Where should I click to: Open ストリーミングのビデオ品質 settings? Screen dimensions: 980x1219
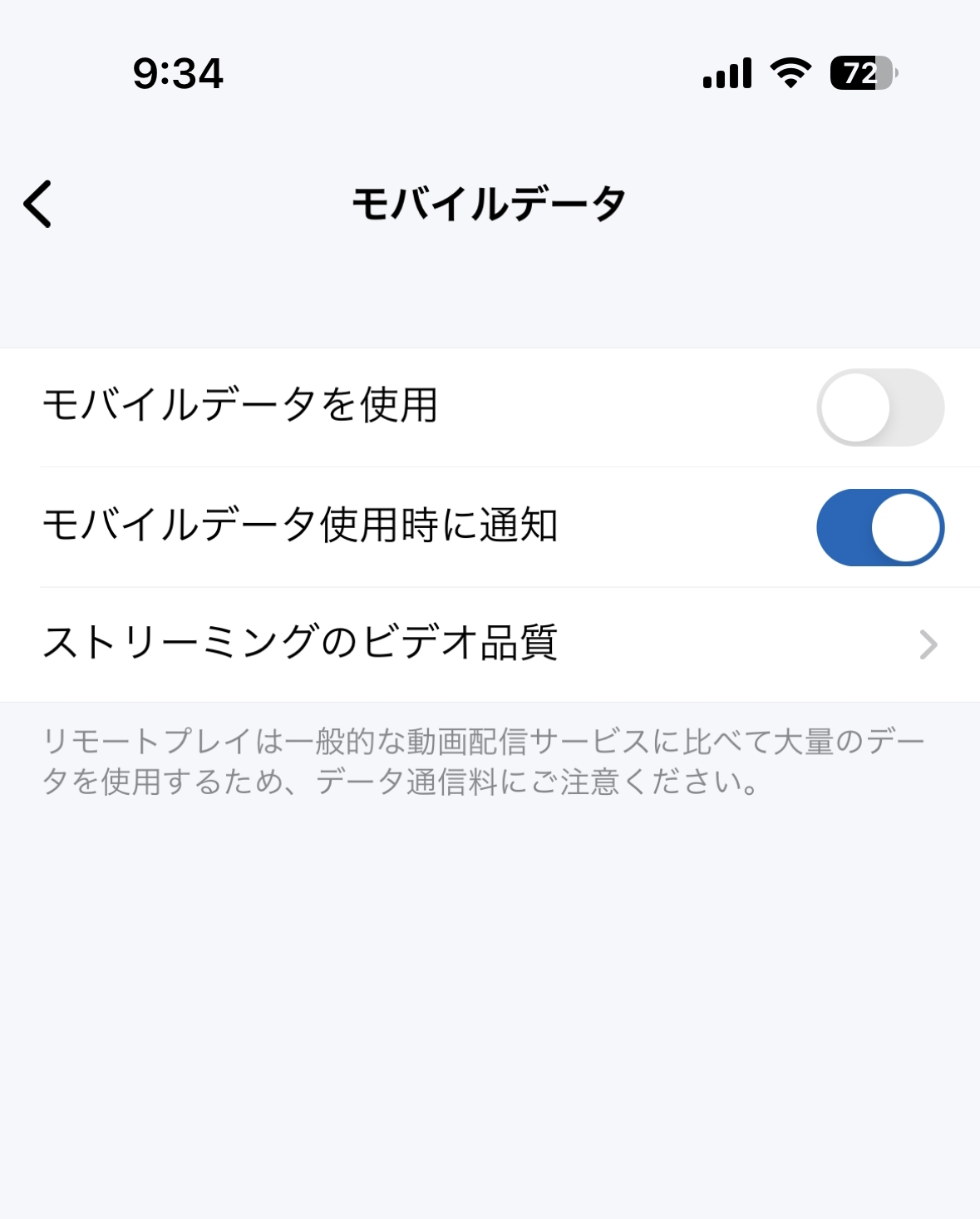pos(490,644)
